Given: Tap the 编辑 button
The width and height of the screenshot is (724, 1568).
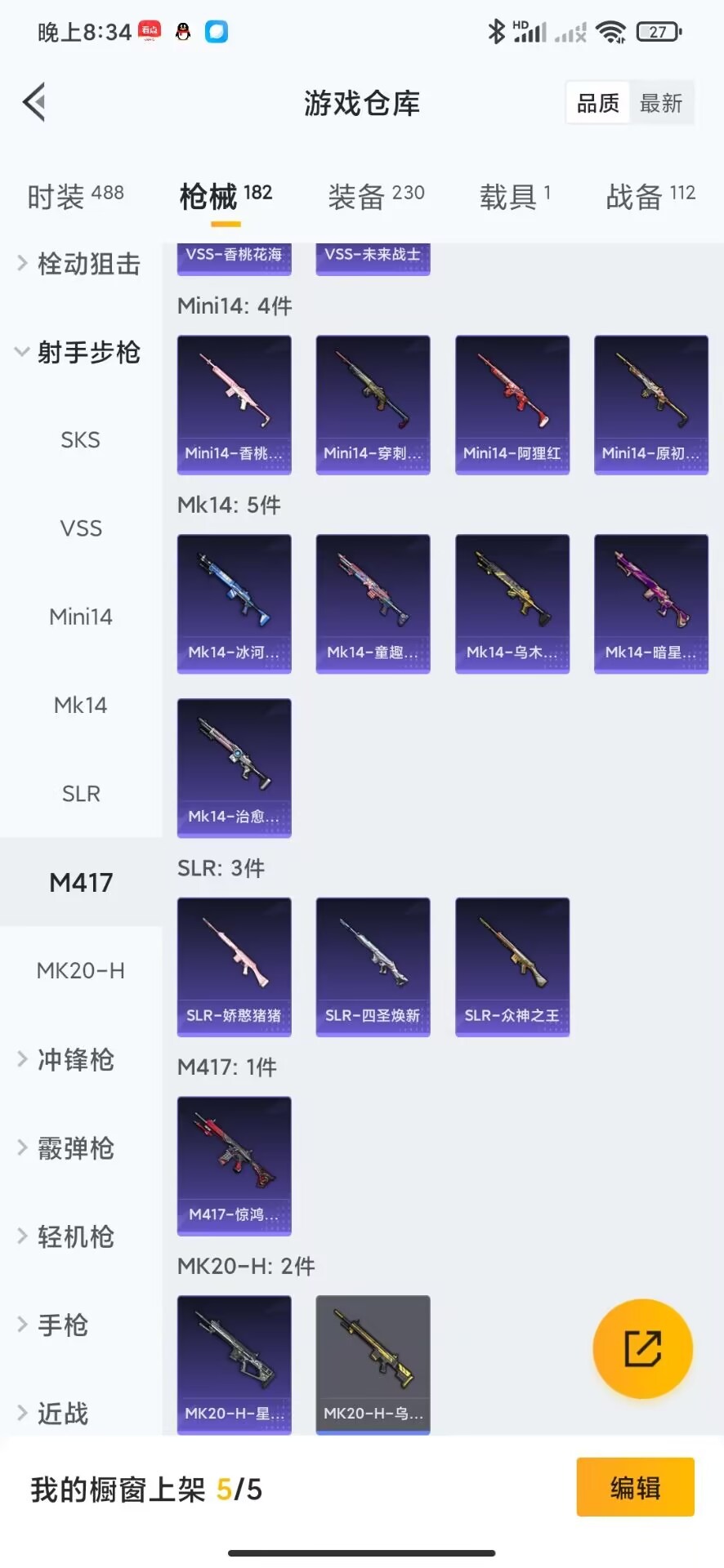Looking at the screenshot, I should 636,1487.
